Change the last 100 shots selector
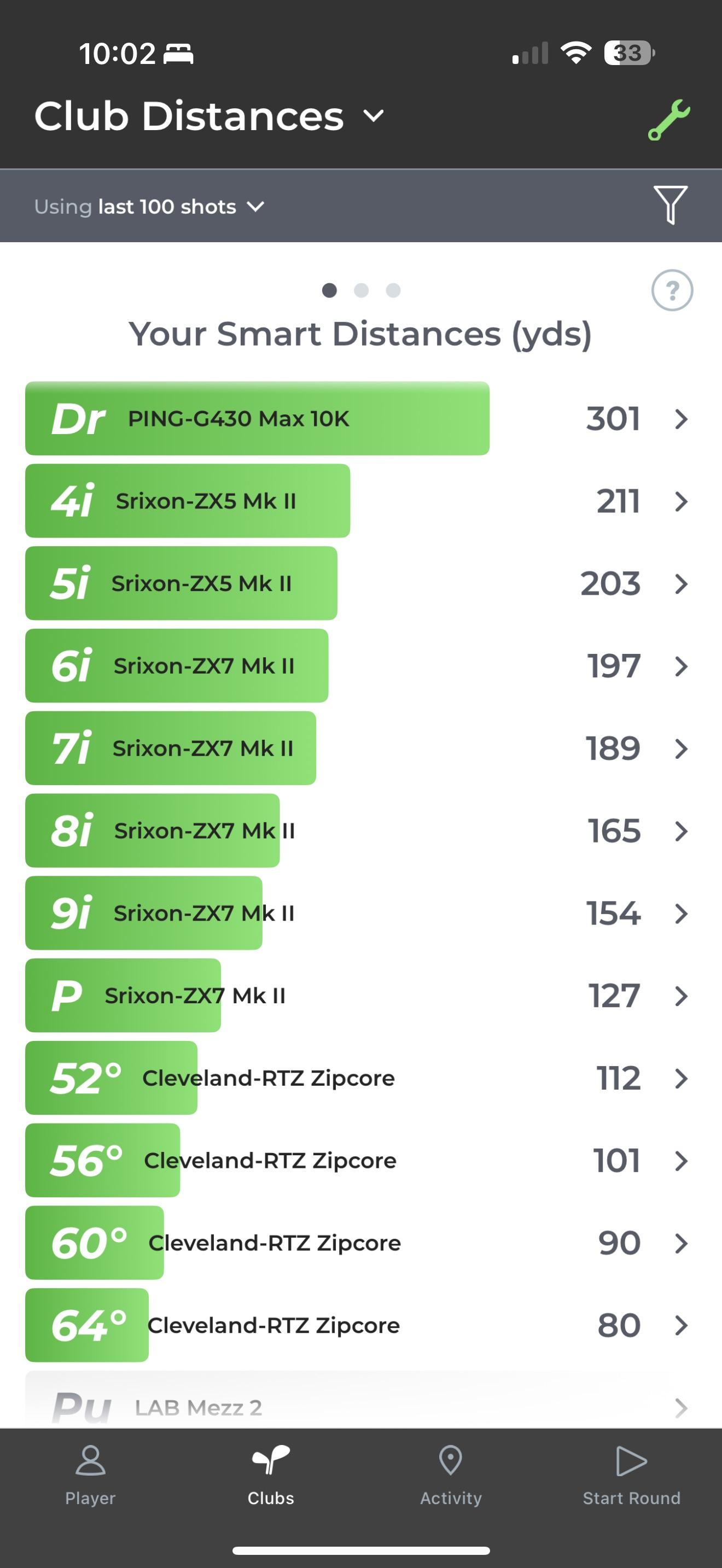Image resolution: width=722 pixels, height=1568 pixels. coord(150,207)
